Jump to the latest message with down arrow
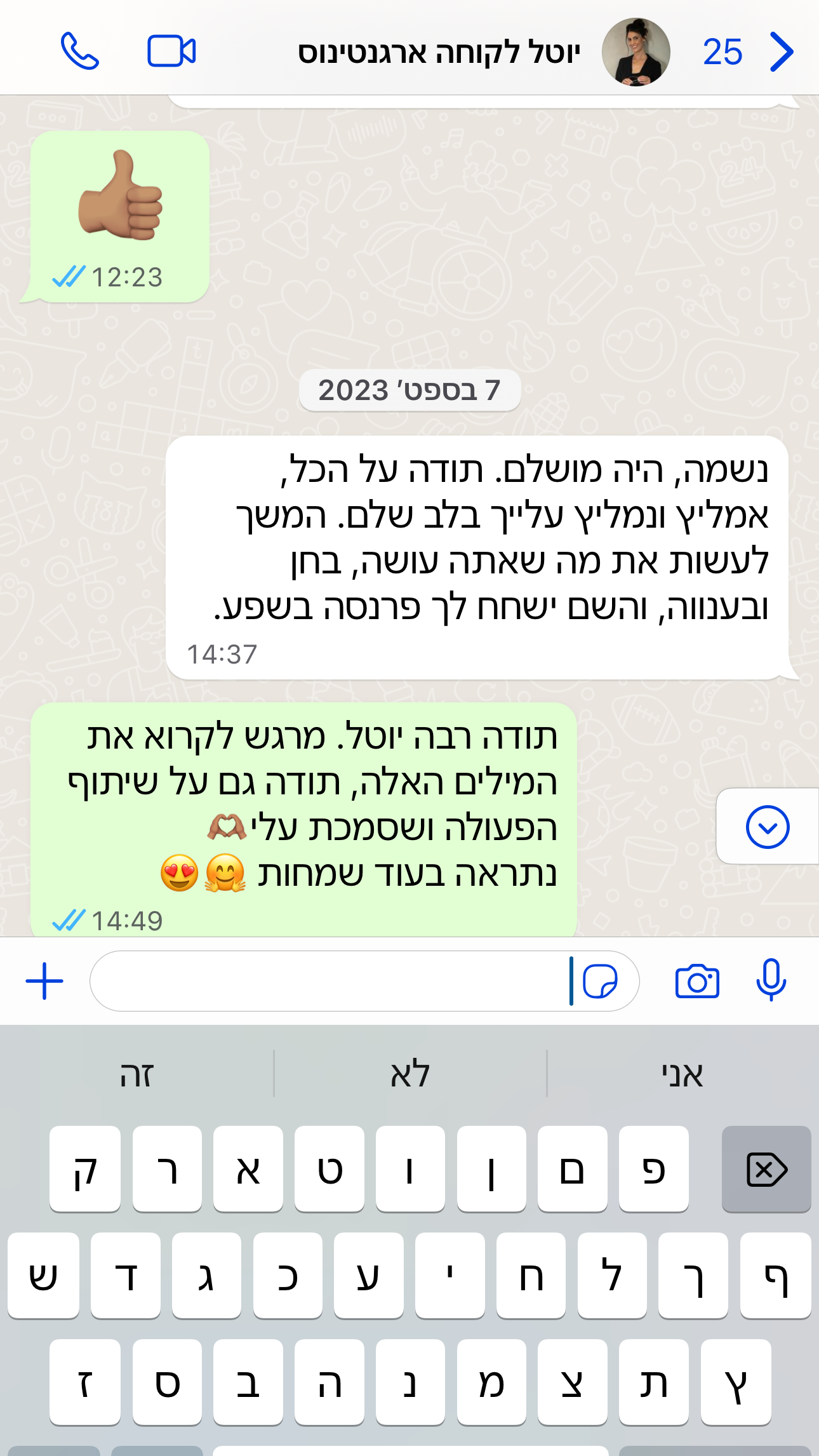 point(768,827)
